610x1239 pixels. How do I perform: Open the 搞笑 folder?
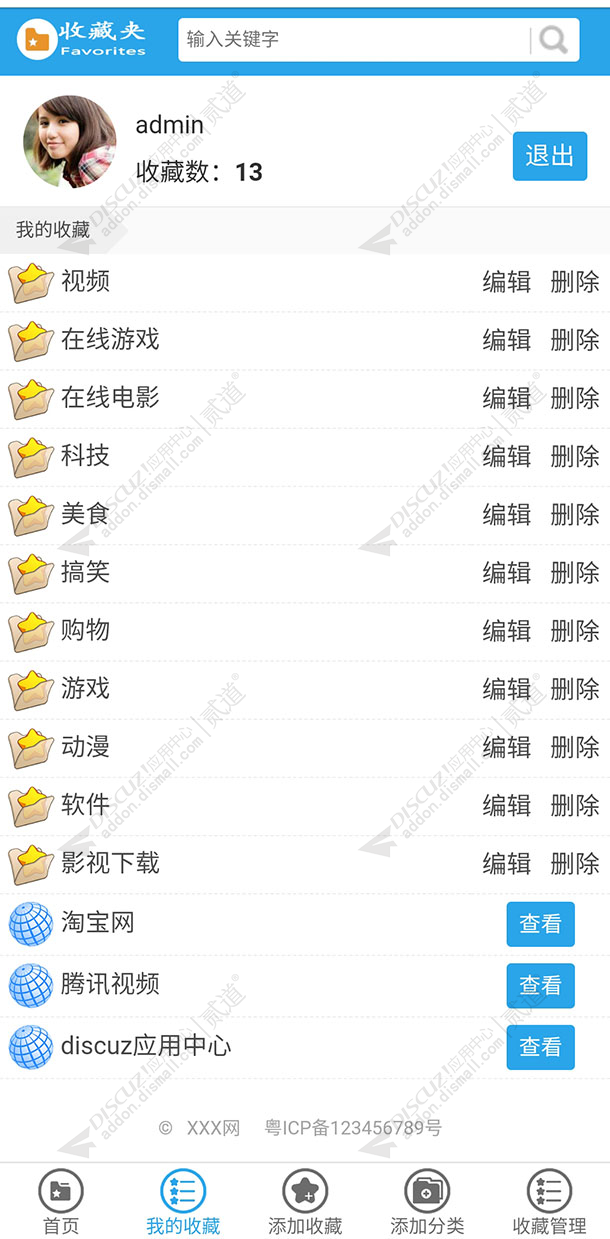click(x=85, y=572)
